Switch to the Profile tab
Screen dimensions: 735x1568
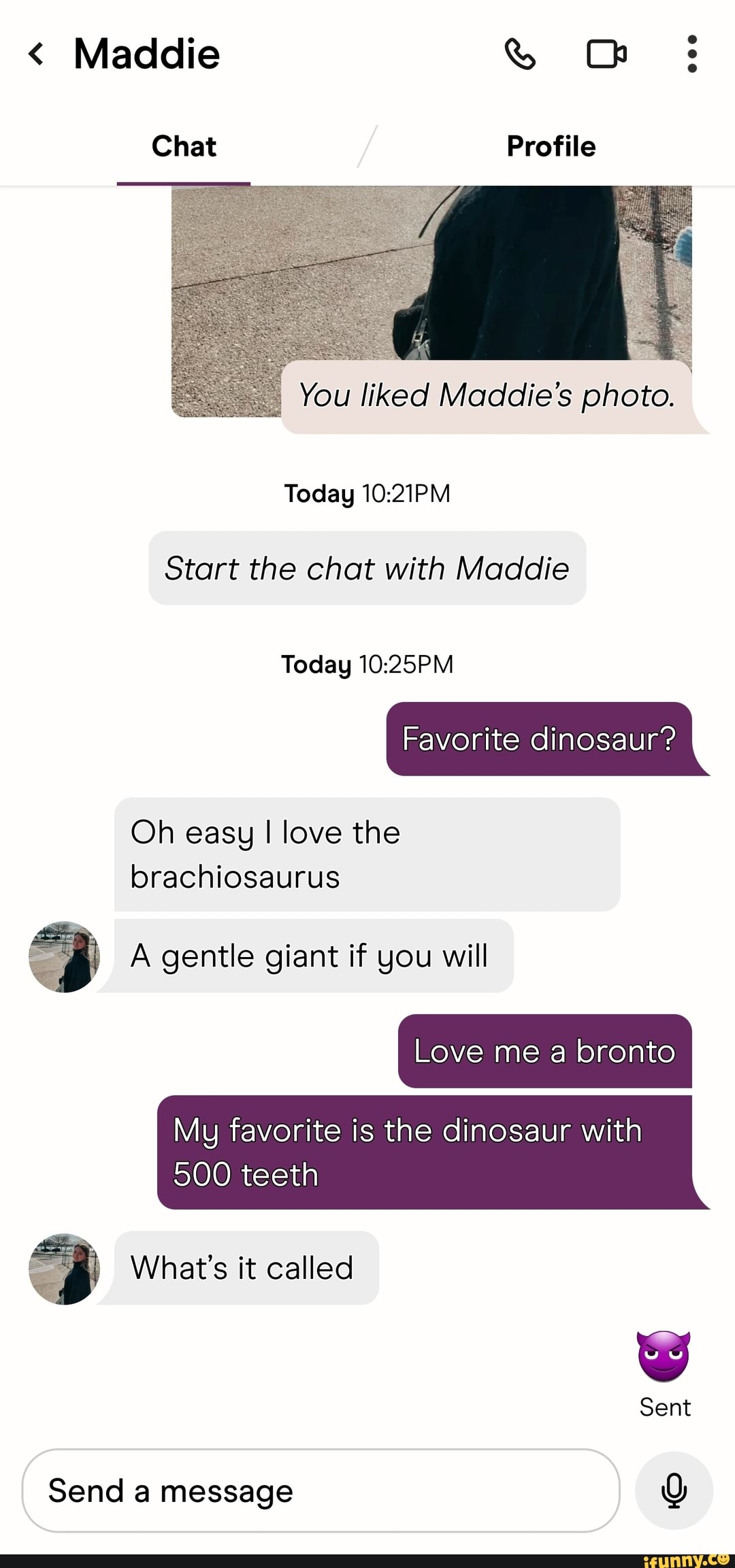551,146
